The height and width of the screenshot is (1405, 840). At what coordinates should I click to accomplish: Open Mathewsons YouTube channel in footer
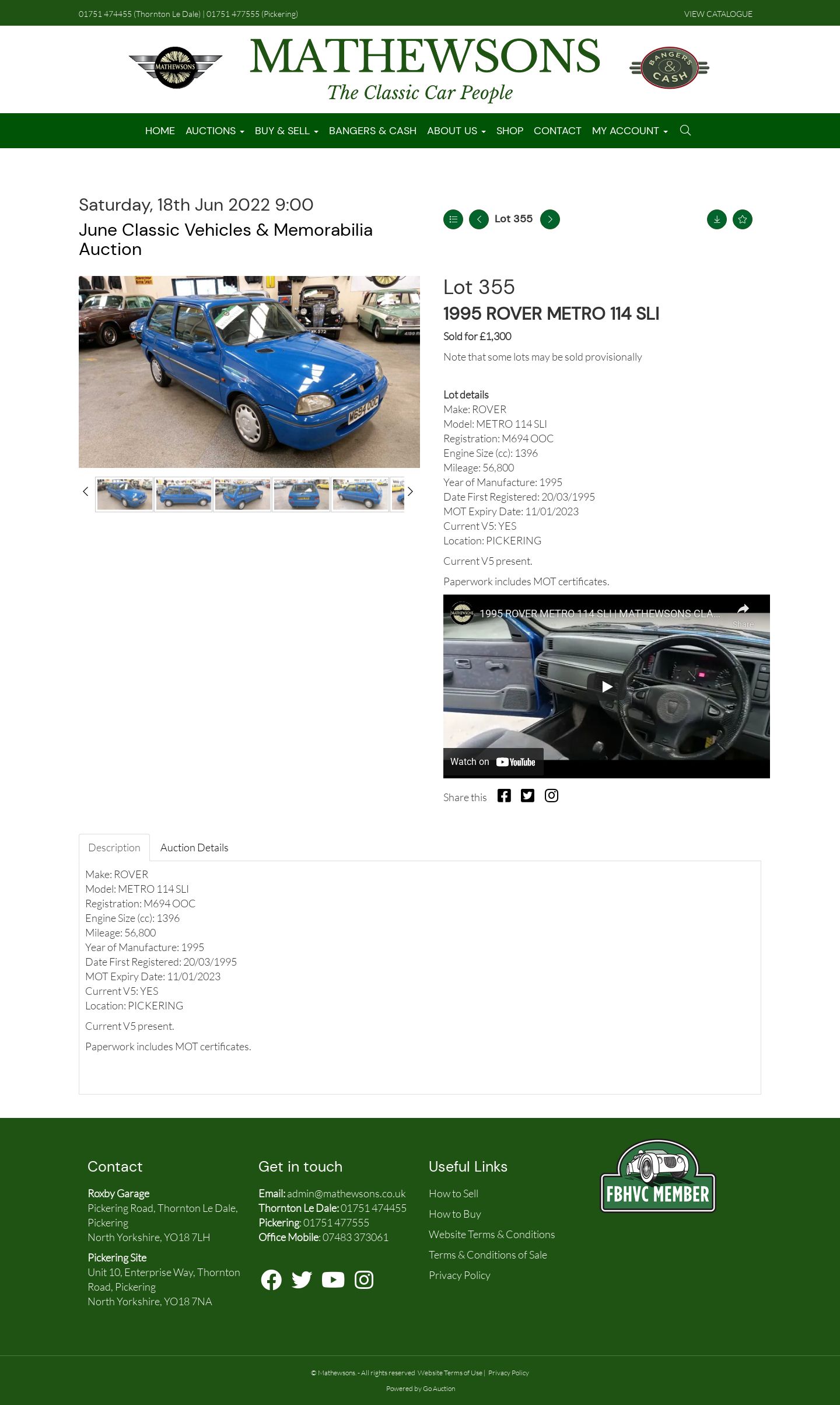coord(332,1280)
